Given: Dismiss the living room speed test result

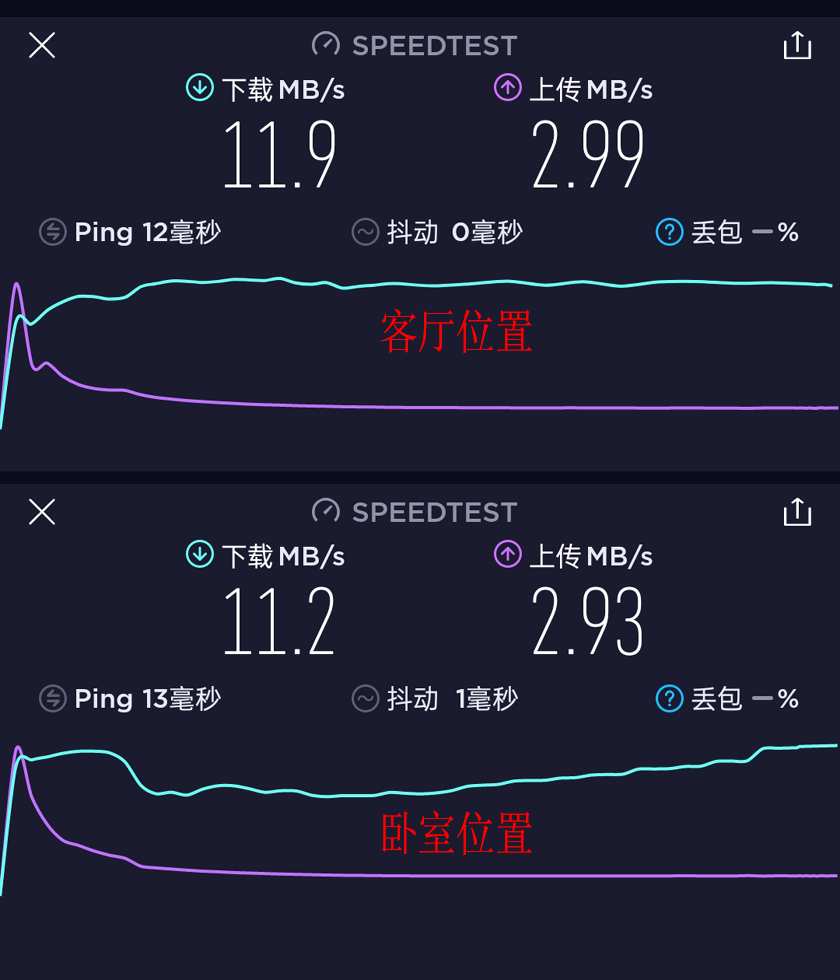Looking at the screenshot, I should (x=41, y=45).
